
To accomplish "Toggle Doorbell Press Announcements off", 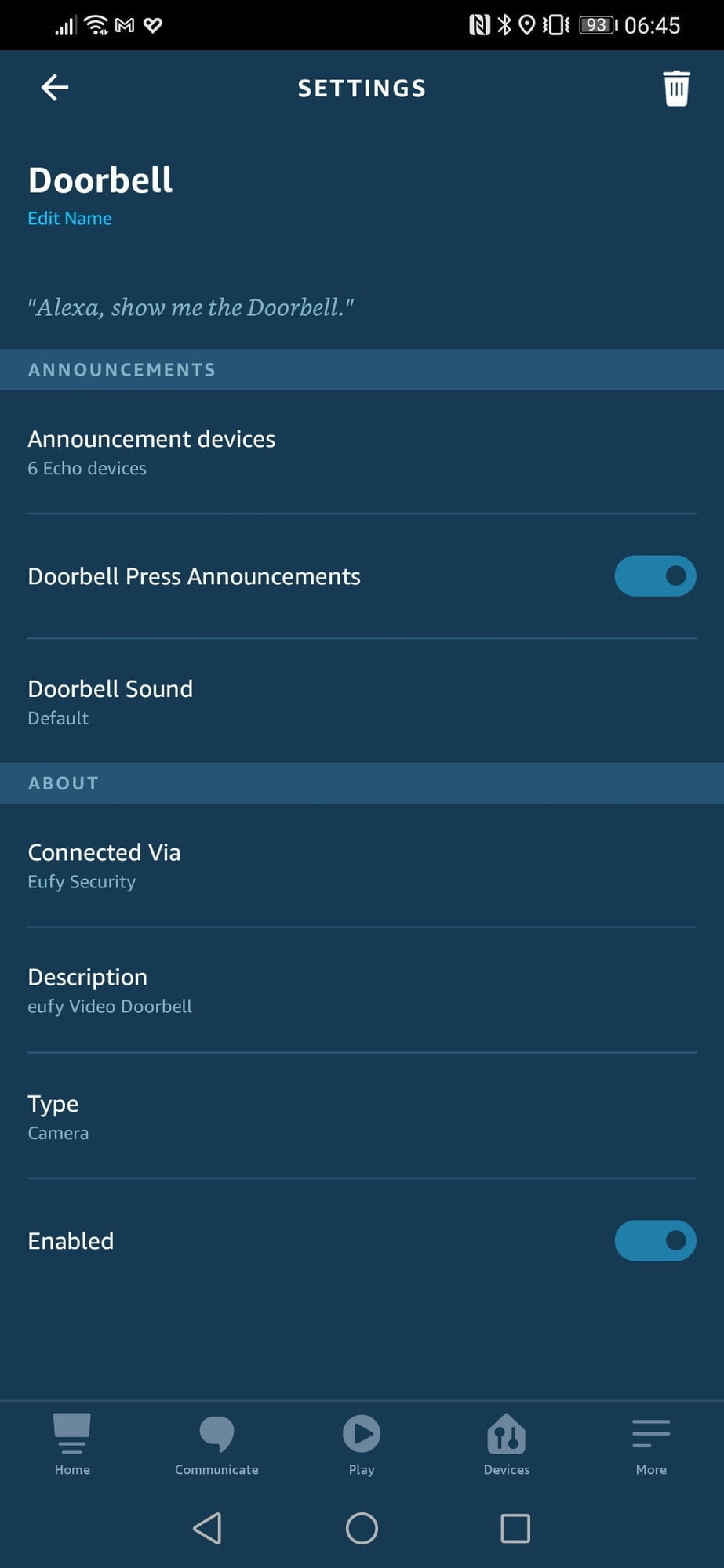I will tap(654, 576).
